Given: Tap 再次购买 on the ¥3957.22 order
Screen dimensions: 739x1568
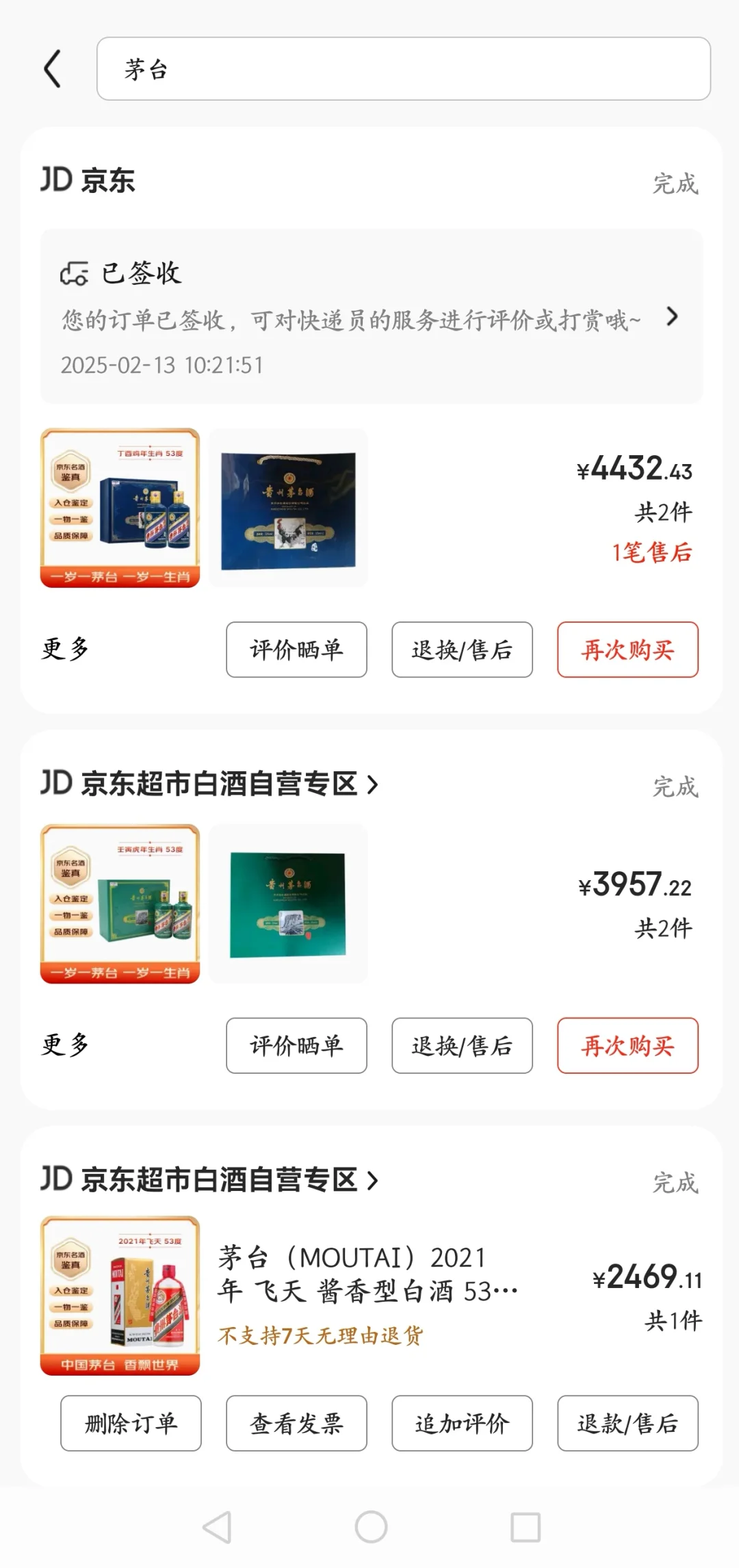Looking at the screenshot, I should tap(627, 1046).
